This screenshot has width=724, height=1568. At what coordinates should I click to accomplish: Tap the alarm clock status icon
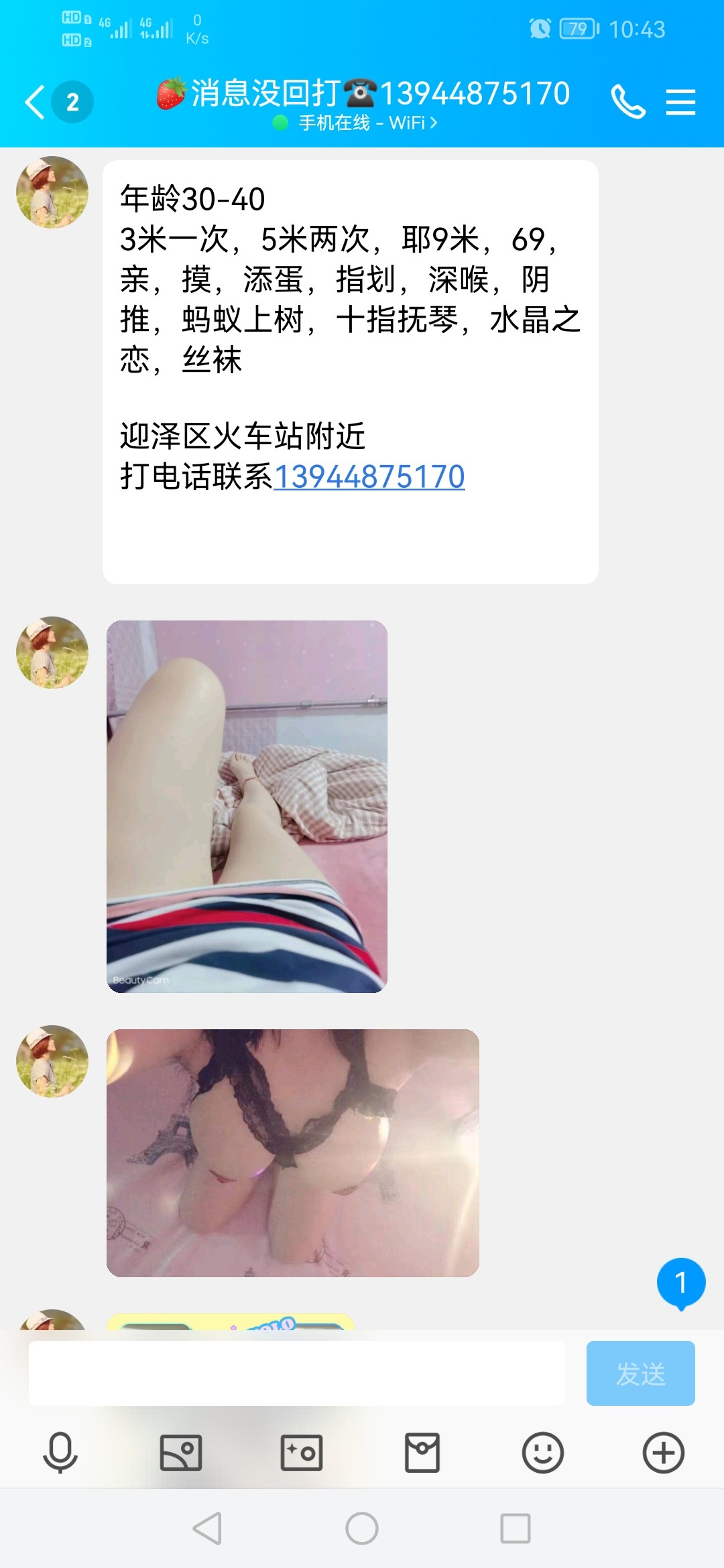pyautogui.click(x=542, y=28)
